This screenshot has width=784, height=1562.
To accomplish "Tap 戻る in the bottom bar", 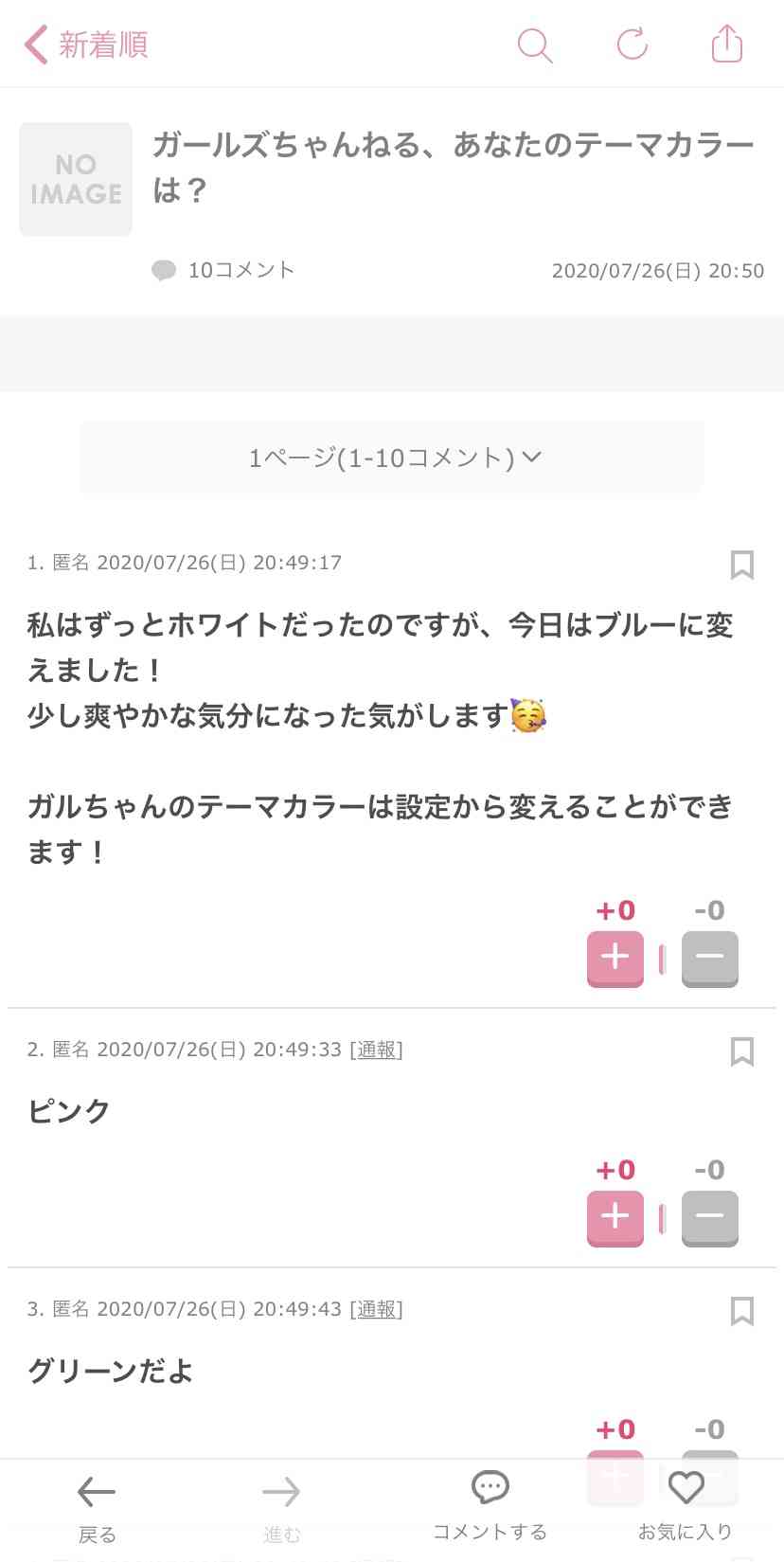I will point(97,1508).
